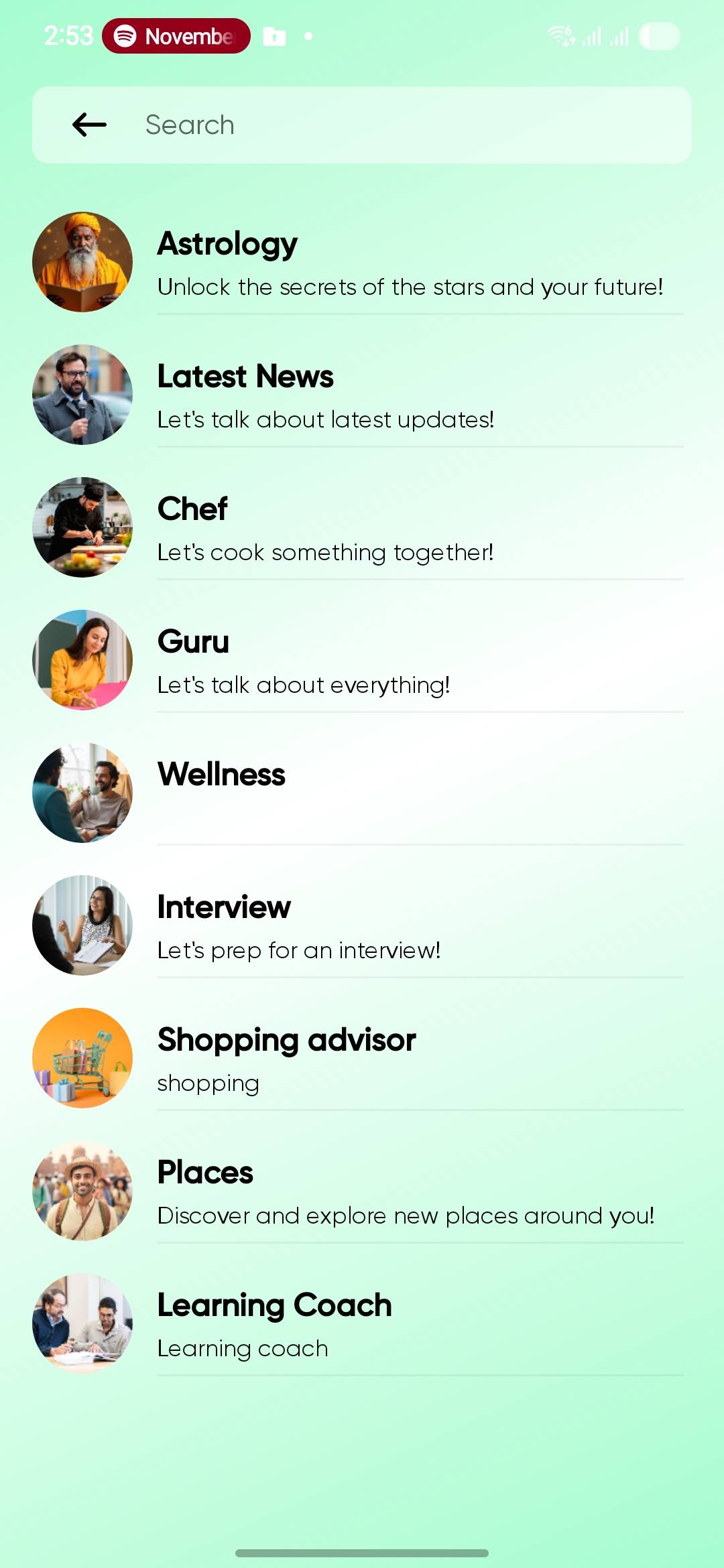
Task: Go back using the arrow icon
Action: (x=89, y=125)
